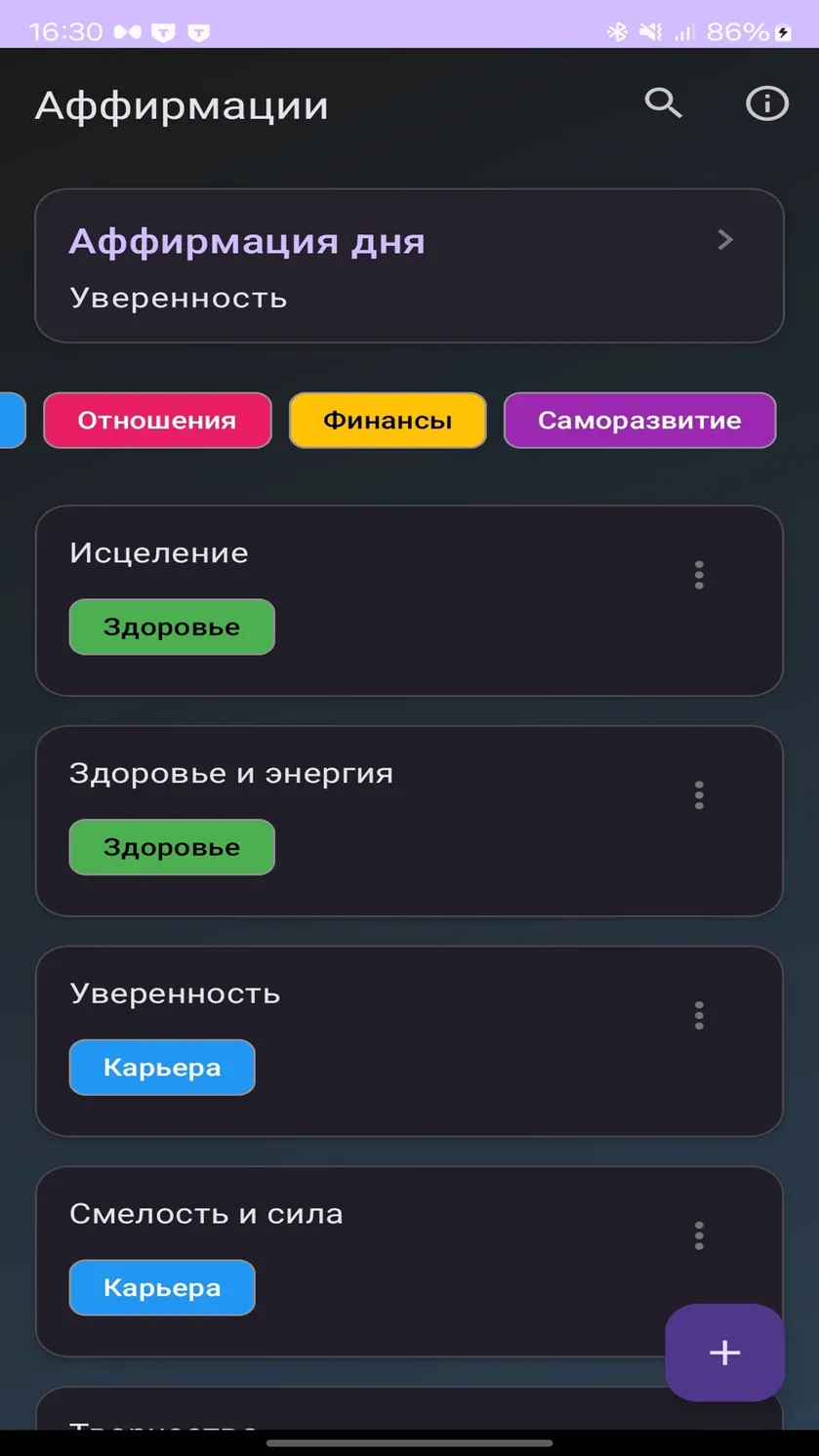Open the Аффирмация дня card
The width and height of the screenshot is (819, 1456).
pyautogui.click(x=409, y=265)
